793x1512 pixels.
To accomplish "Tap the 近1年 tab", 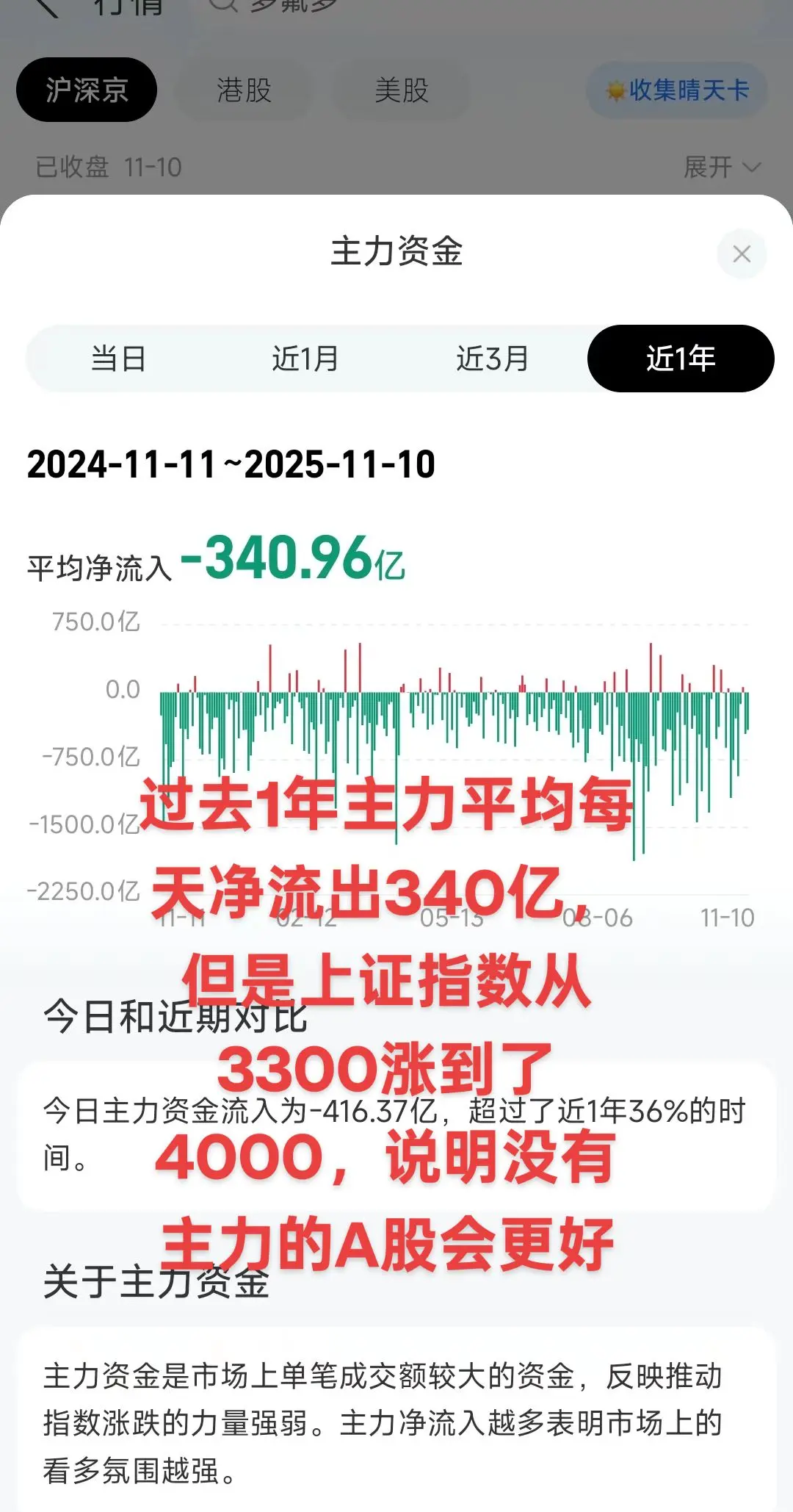I will (x=681, y=359).
